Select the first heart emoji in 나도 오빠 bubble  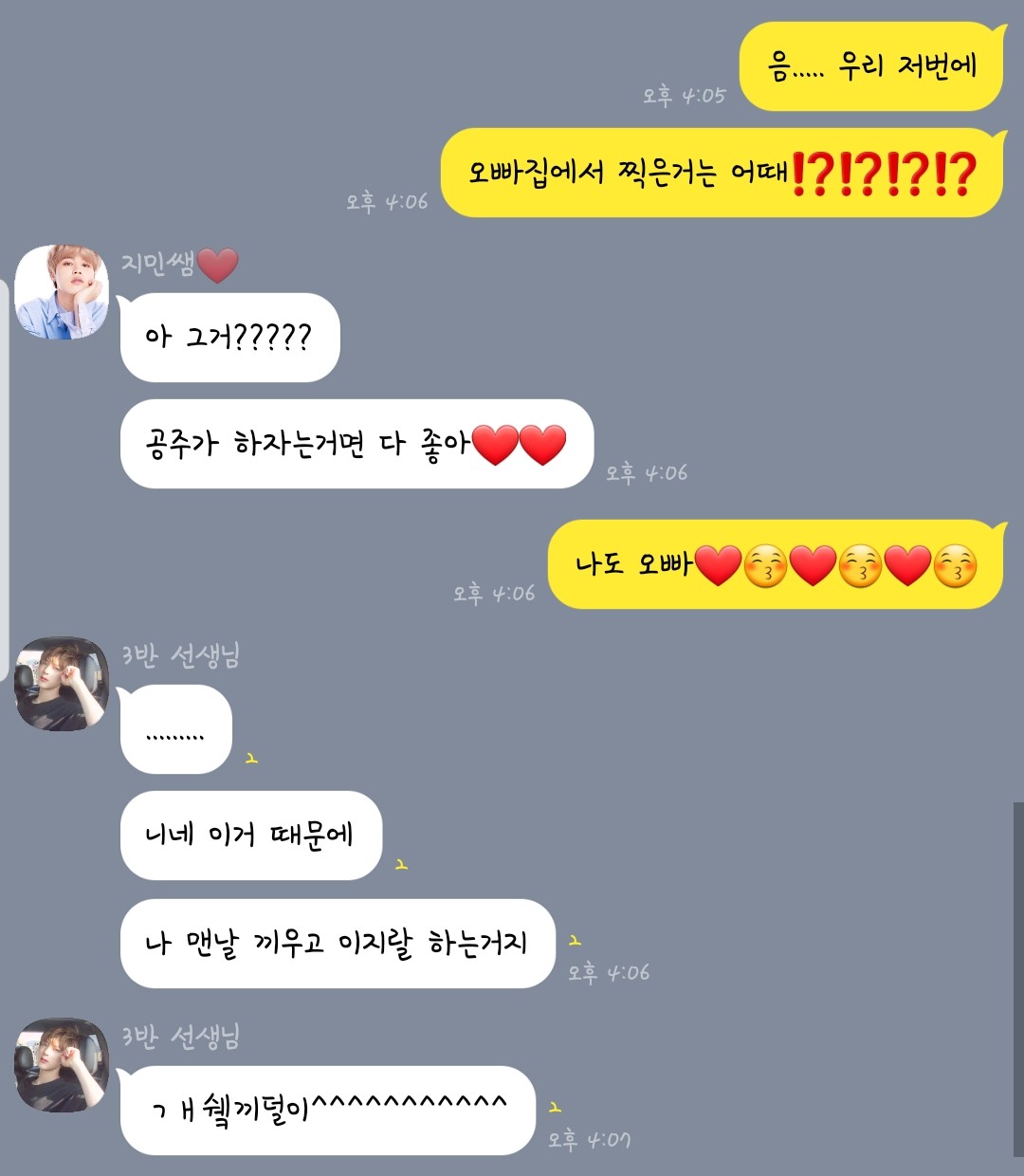pos(719,561)
